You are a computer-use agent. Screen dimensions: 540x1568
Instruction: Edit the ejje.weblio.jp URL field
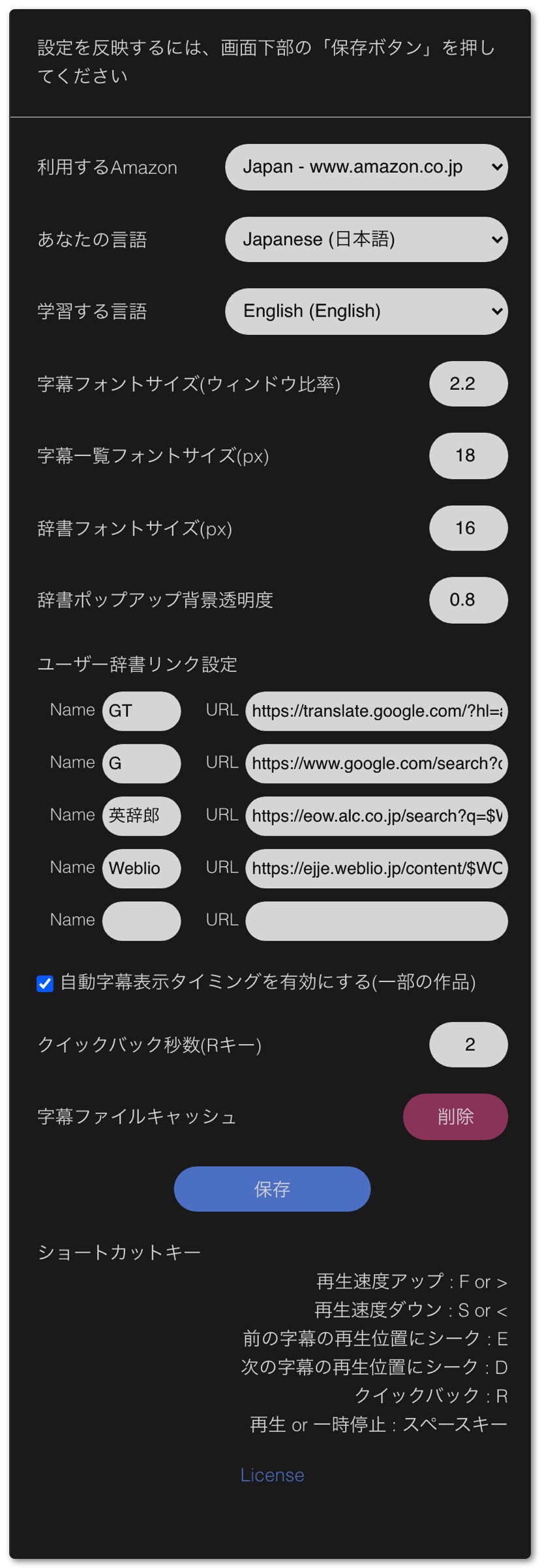[x=376, y=868]
